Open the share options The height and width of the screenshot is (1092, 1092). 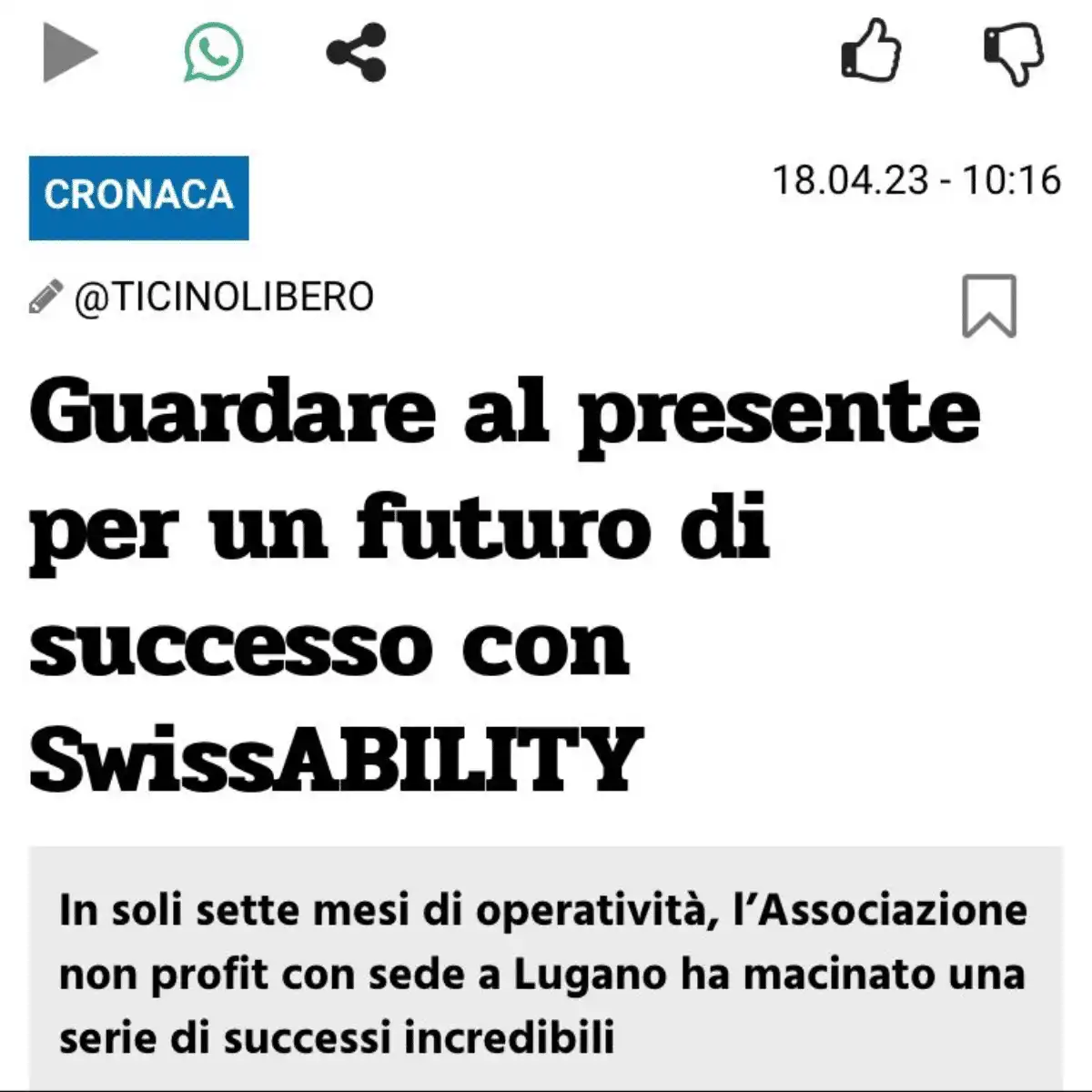pyautogui.click(x=356, y=52)
